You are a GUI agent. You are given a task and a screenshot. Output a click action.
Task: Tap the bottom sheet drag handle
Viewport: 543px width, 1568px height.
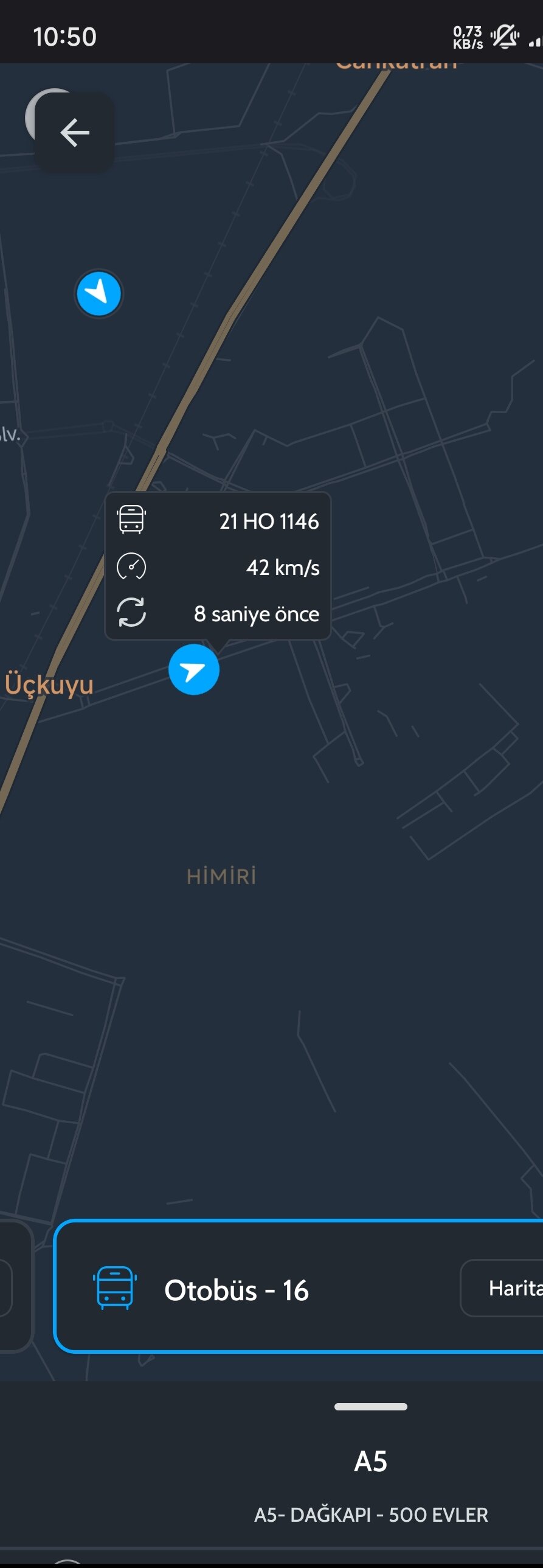pyautogui.click(x=370, y=1406)
